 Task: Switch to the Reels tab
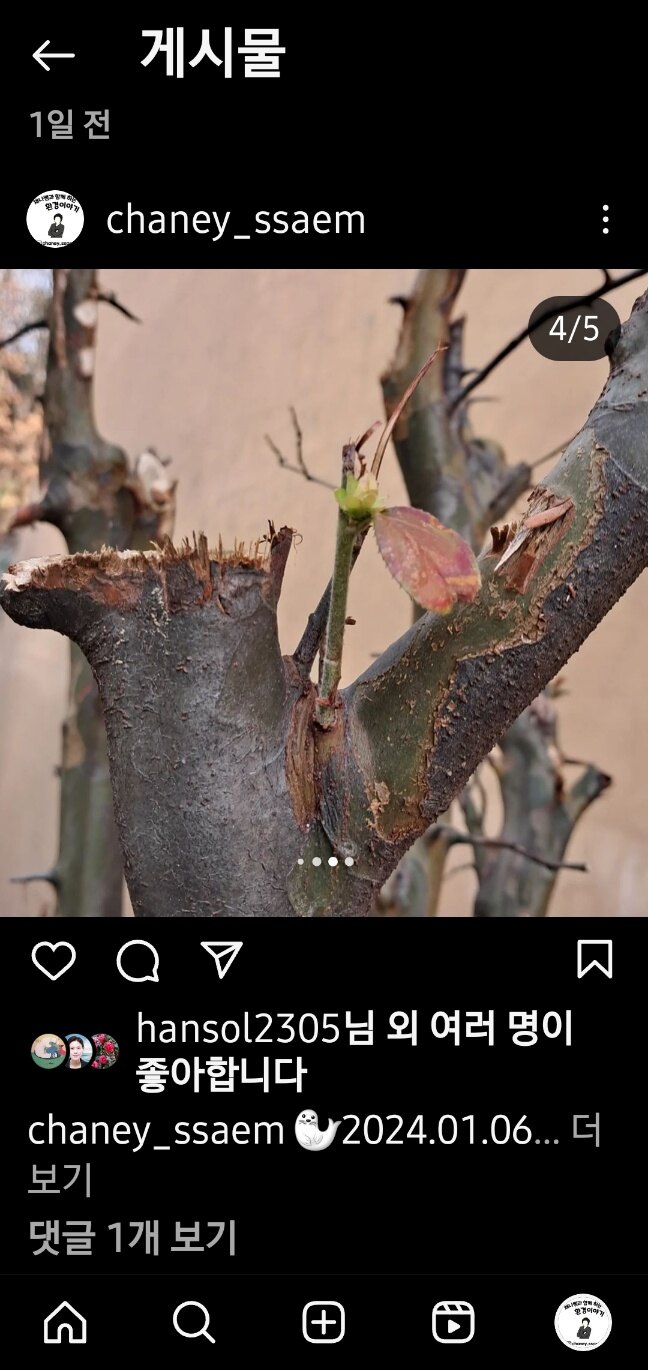tap(453, 1322)
